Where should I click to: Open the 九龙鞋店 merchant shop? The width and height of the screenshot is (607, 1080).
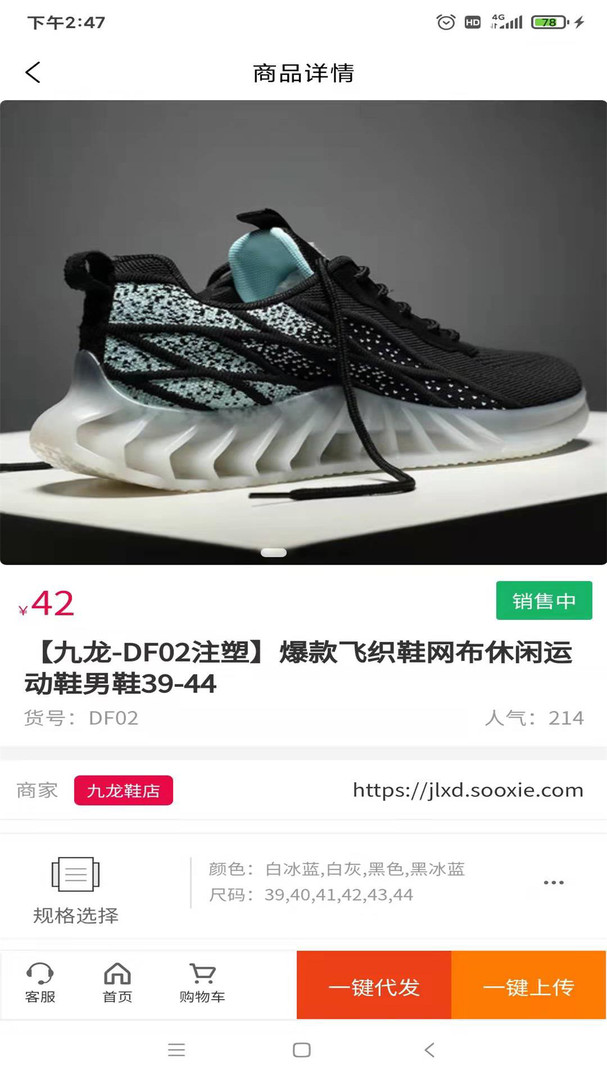click(x=123, y=790)
